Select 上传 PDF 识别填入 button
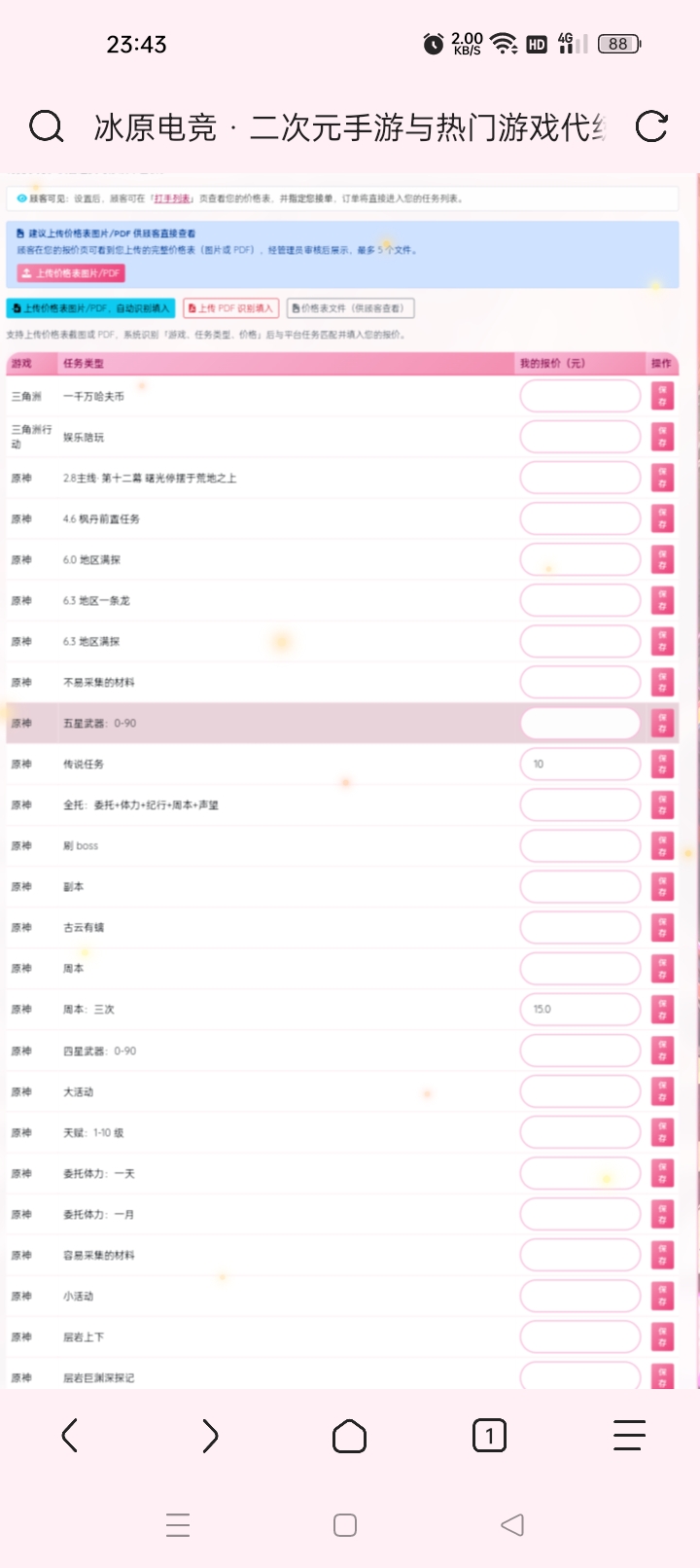 click(231, 308)
